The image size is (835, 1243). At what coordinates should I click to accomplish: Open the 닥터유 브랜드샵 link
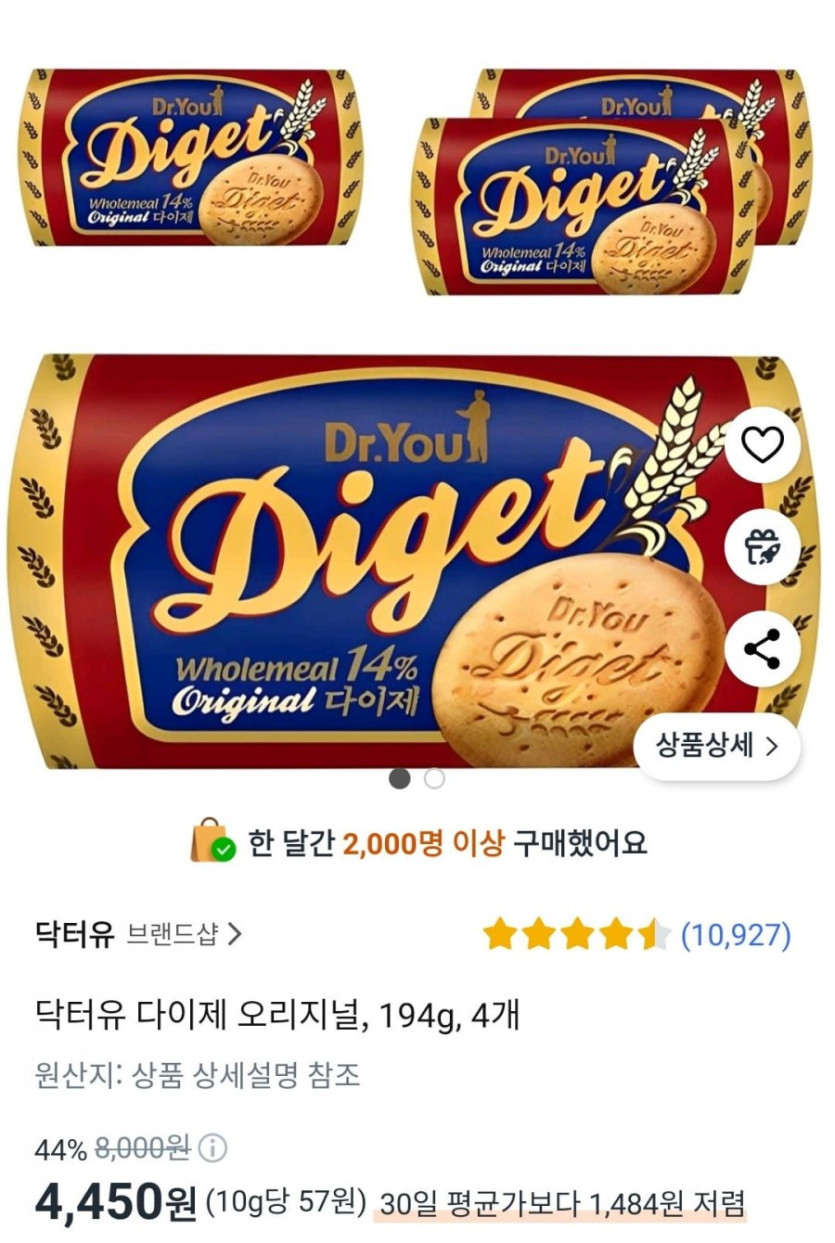(138, 935)
